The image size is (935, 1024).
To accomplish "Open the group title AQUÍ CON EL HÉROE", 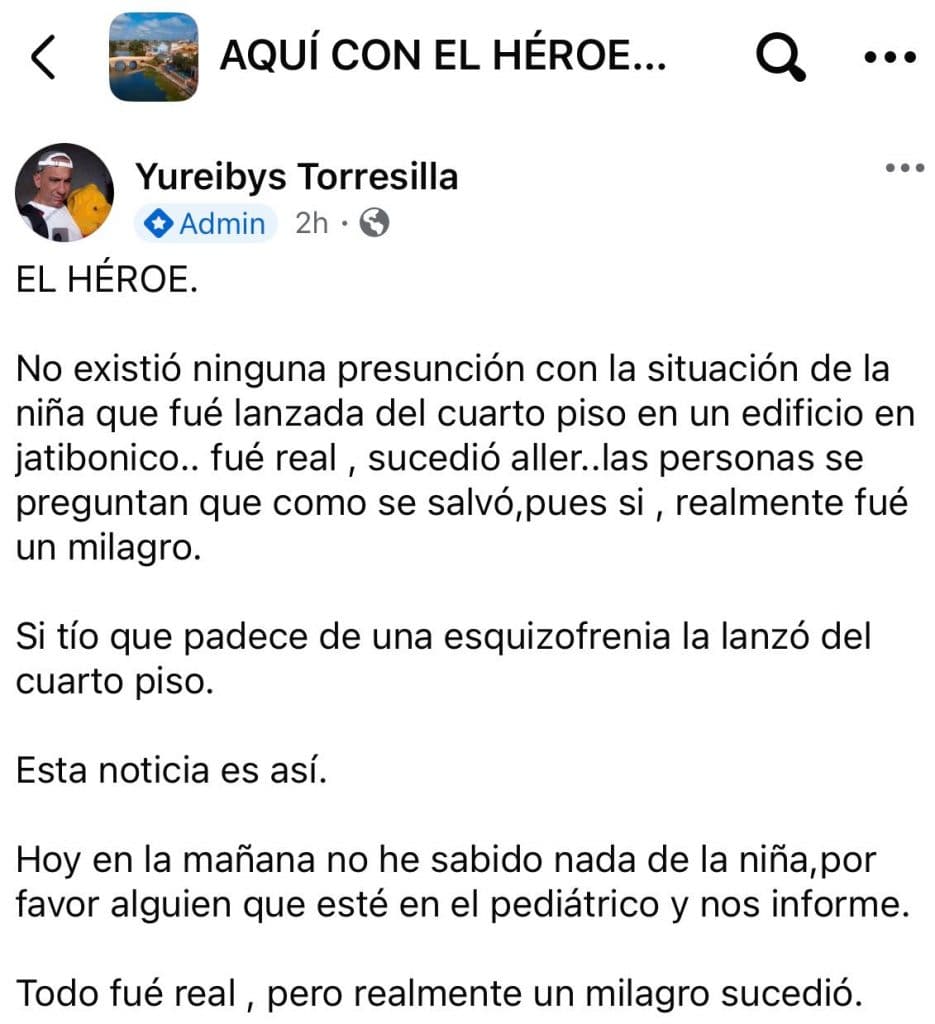I will click(442, 57).
